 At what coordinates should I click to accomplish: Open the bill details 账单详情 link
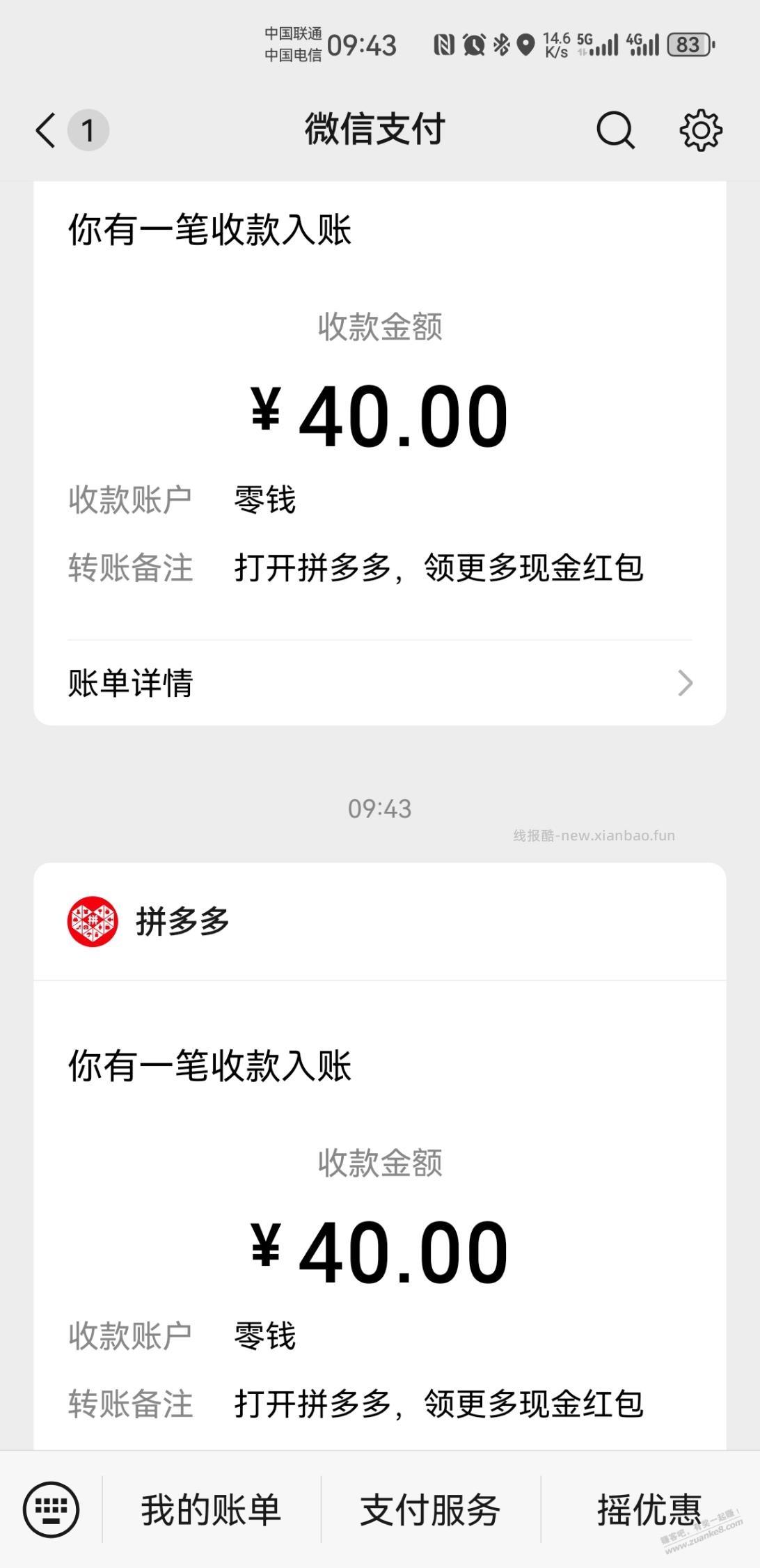click(x=131, y=684)
